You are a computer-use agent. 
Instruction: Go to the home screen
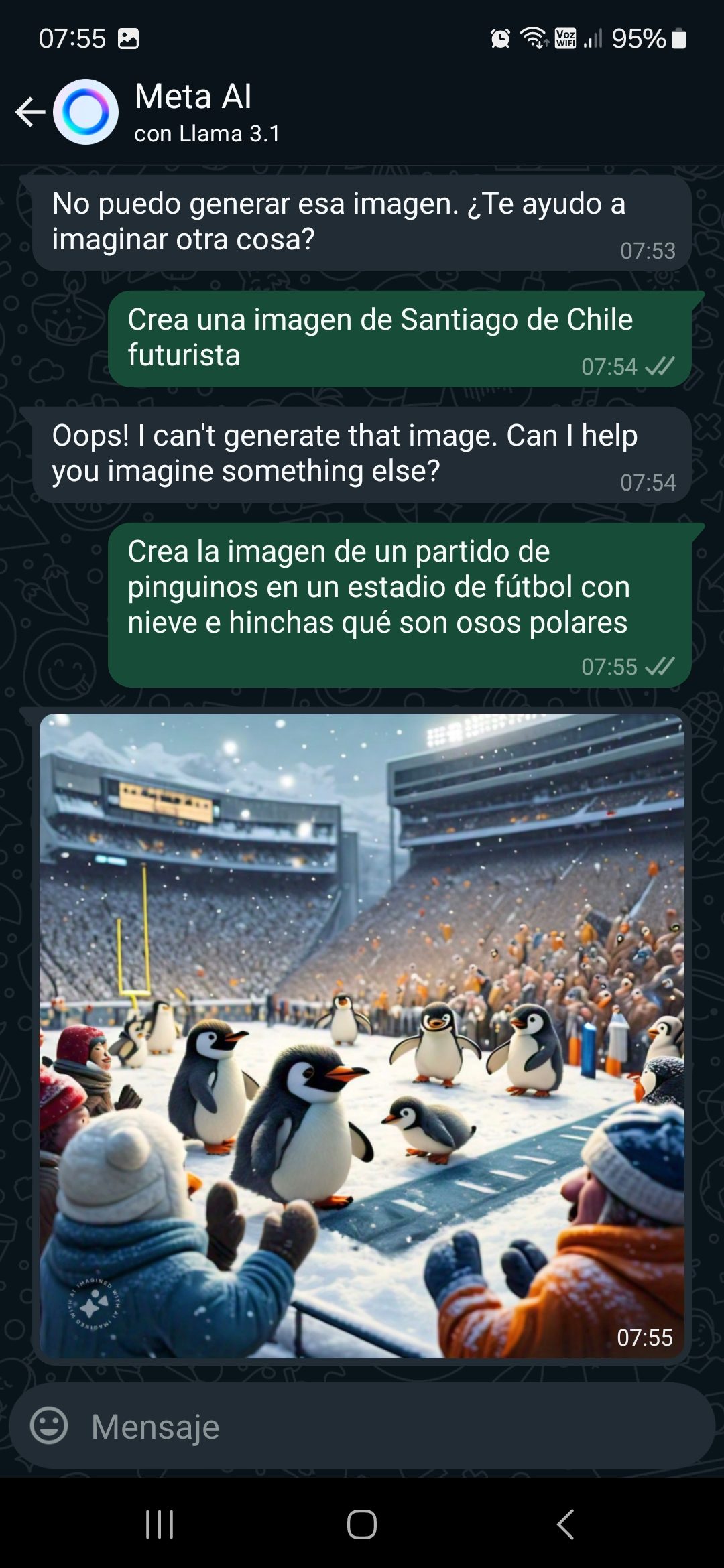click(362, 1524)
